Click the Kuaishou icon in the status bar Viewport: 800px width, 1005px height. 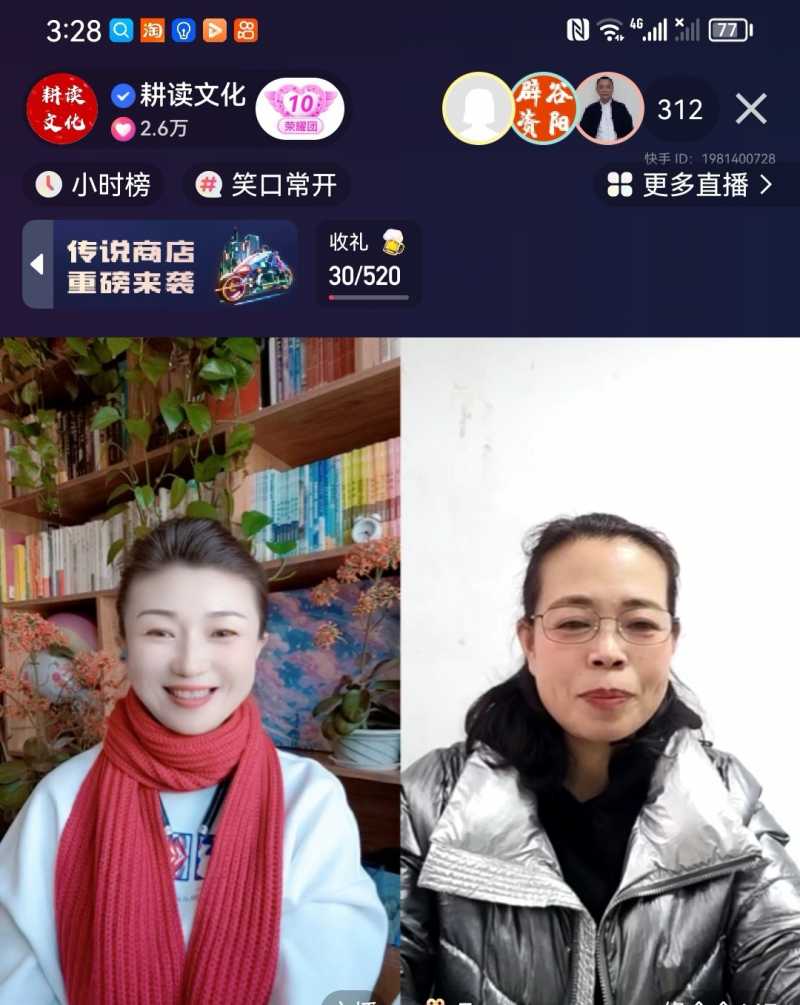tap(244, 29)
